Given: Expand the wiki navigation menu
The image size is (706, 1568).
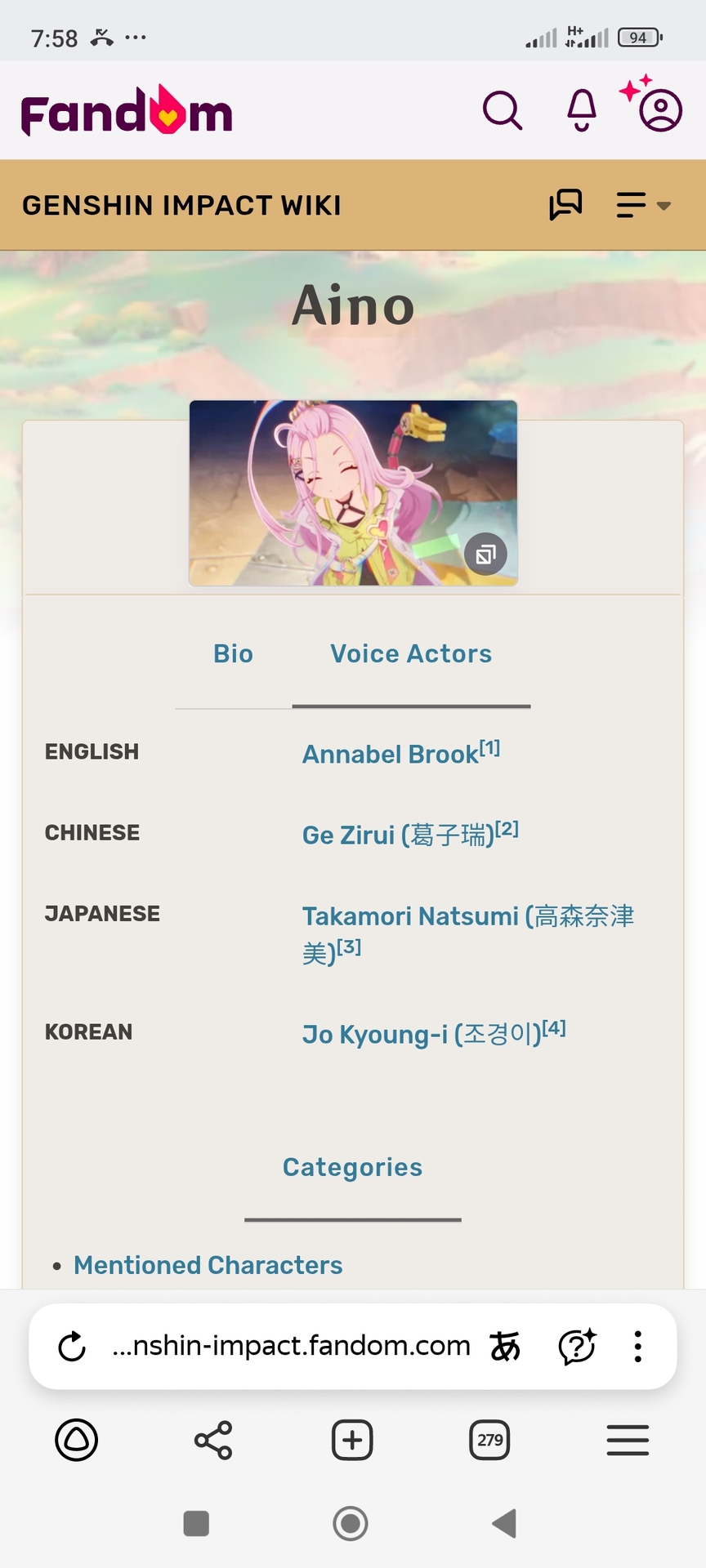Looking at the screenshot, I should point(643,205).
